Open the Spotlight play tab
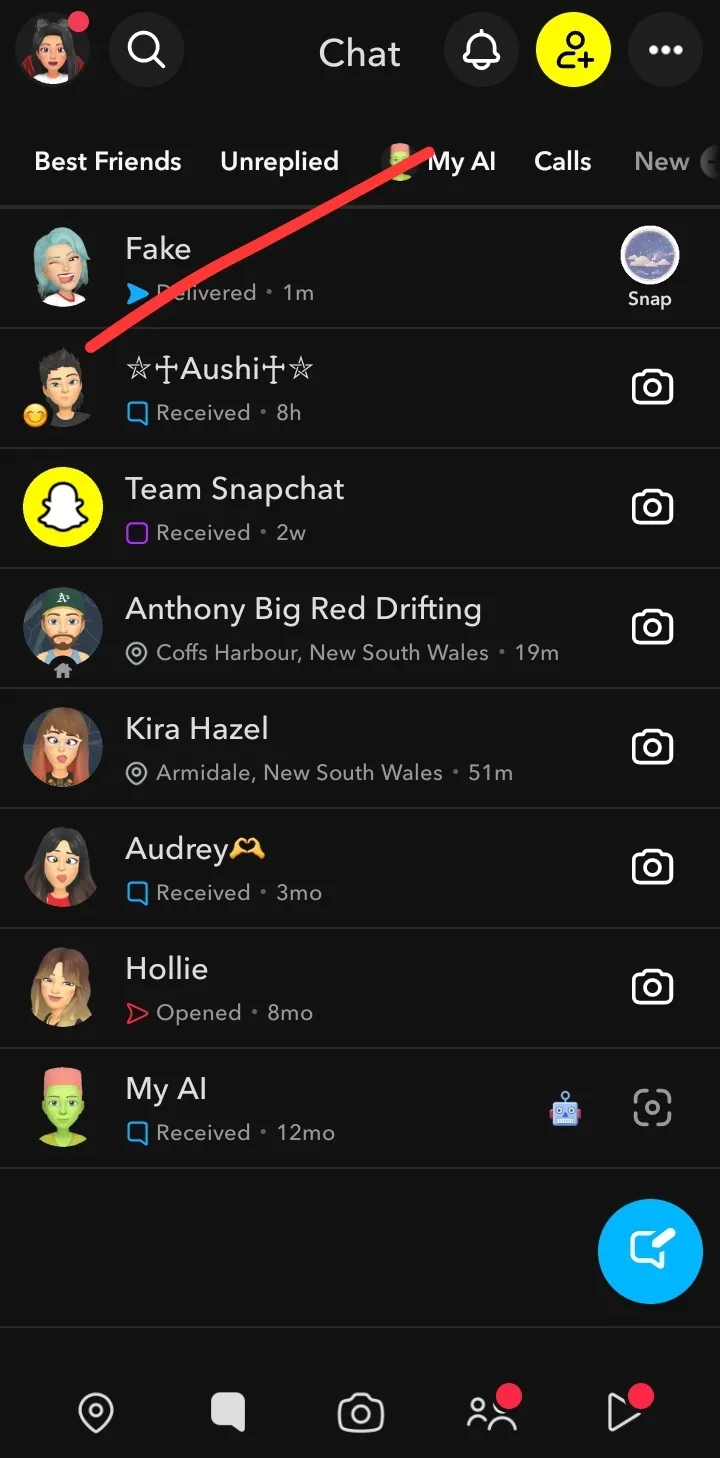The width and height of the screenshot is (720, 1458). (x=624, y=1412)
